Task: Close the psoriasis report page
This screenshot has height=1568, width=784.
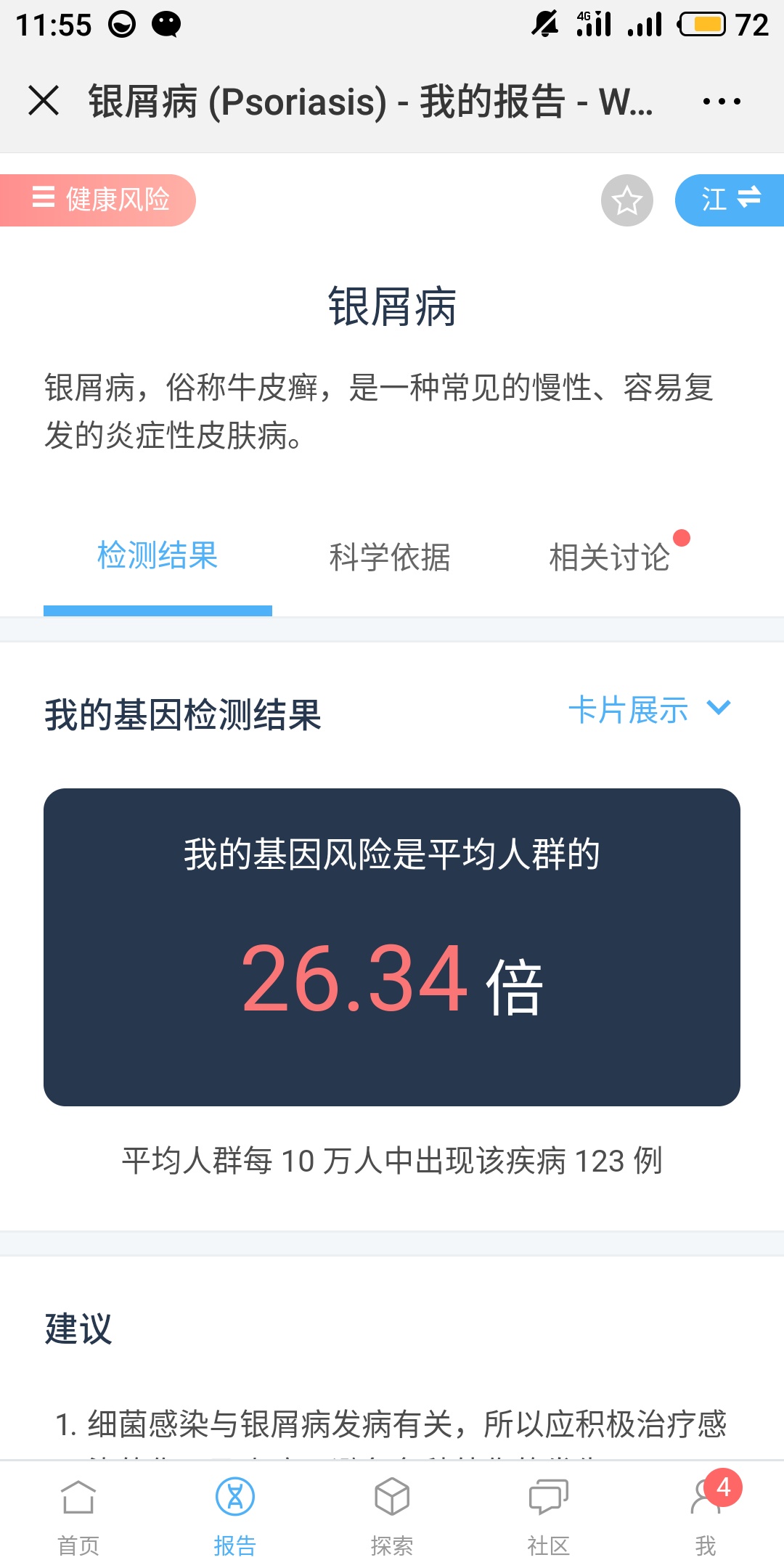Action: pyautogui.click(x=44, y=100)
